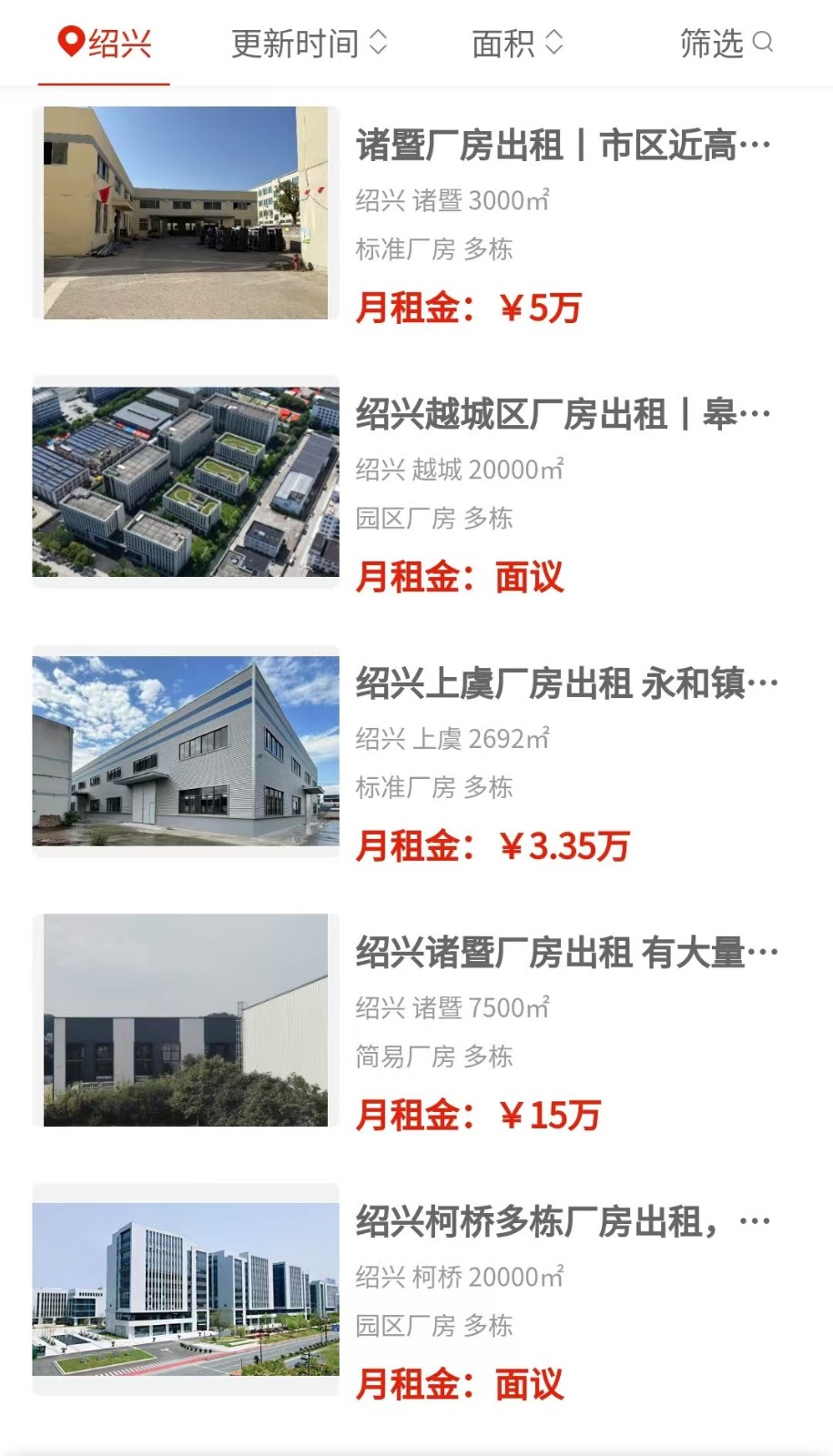The width and height of the screenshot is (833, 1456).
Task: Open the 绍兴上虞厂房出租 永和镇 listing
Action: pos(564,683)
